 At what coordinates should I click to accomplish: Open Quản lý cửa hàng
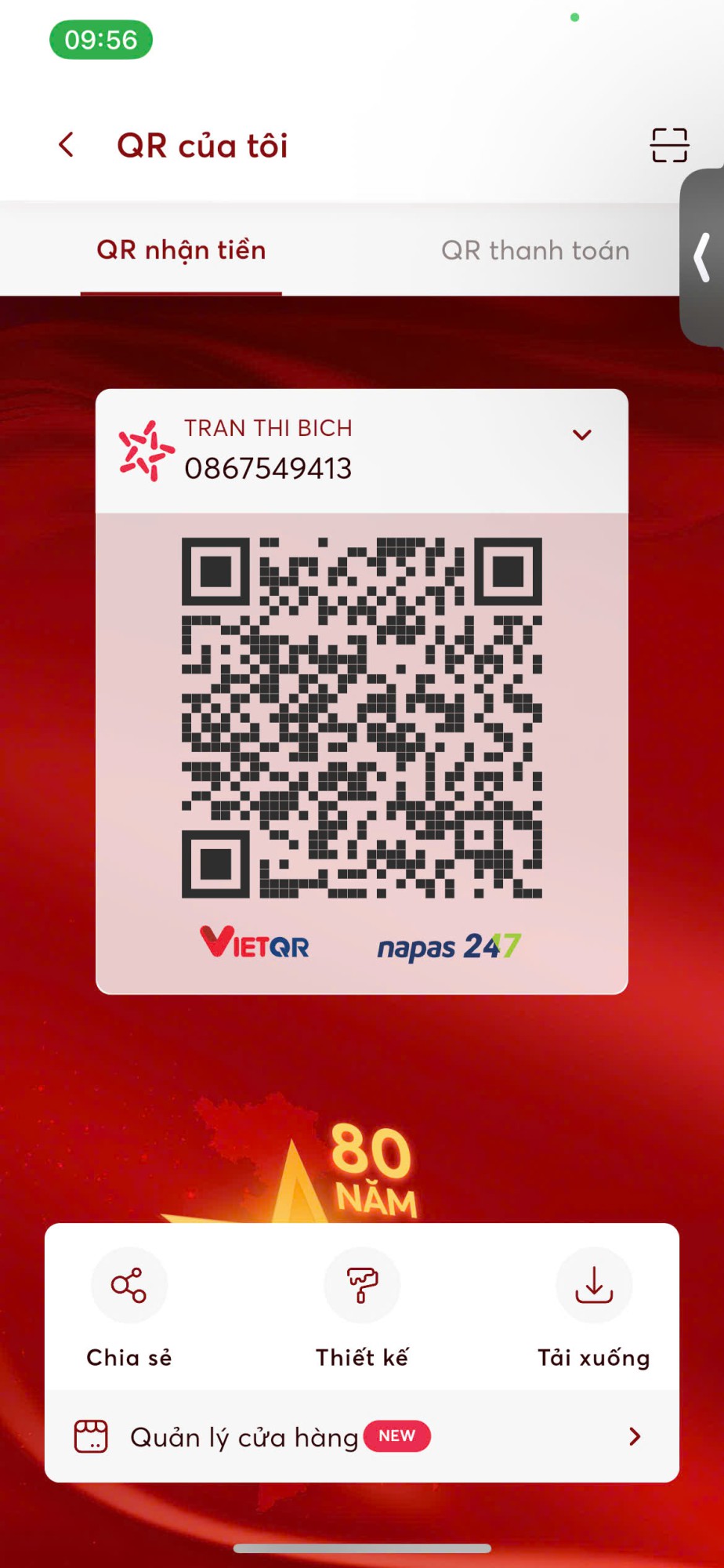tap(360, 1437)
